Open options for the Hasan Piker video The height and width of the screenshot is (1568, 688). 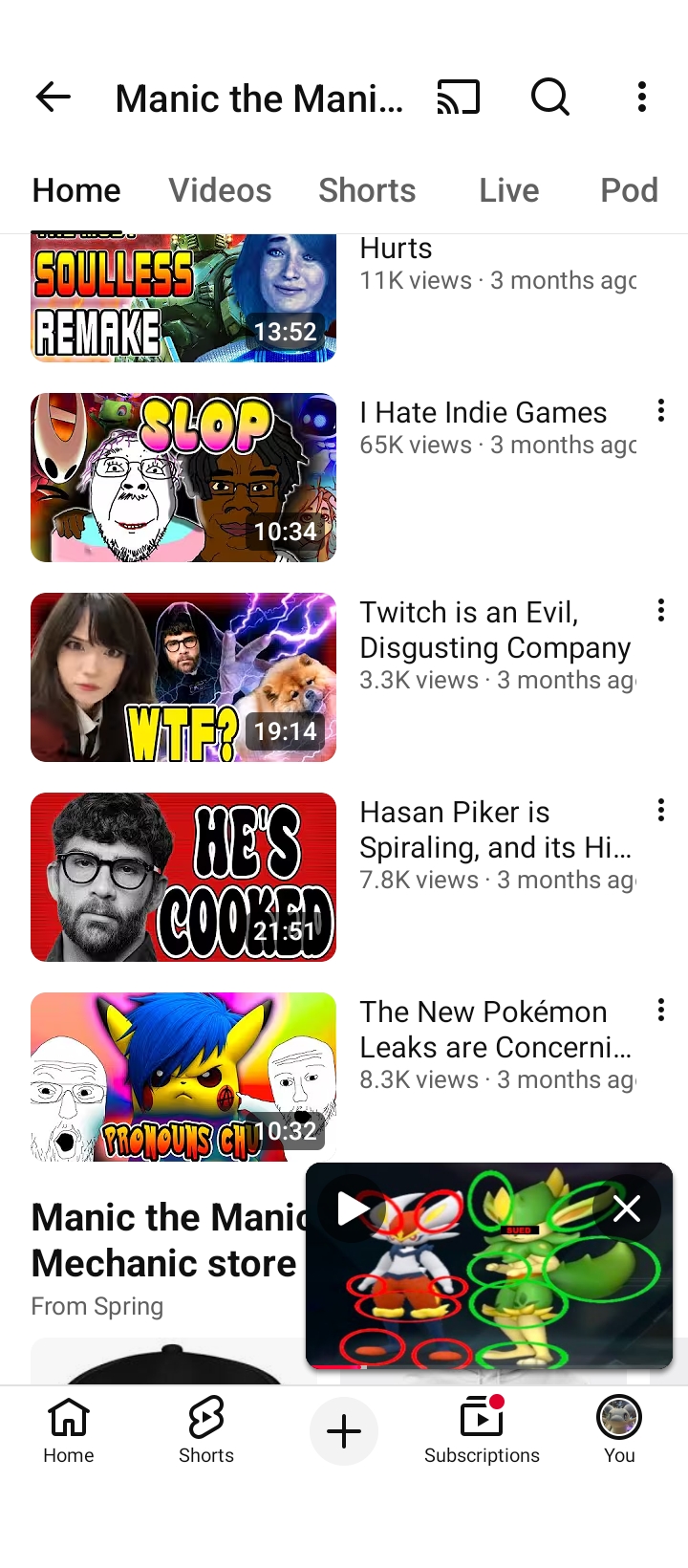click(660, 811)
